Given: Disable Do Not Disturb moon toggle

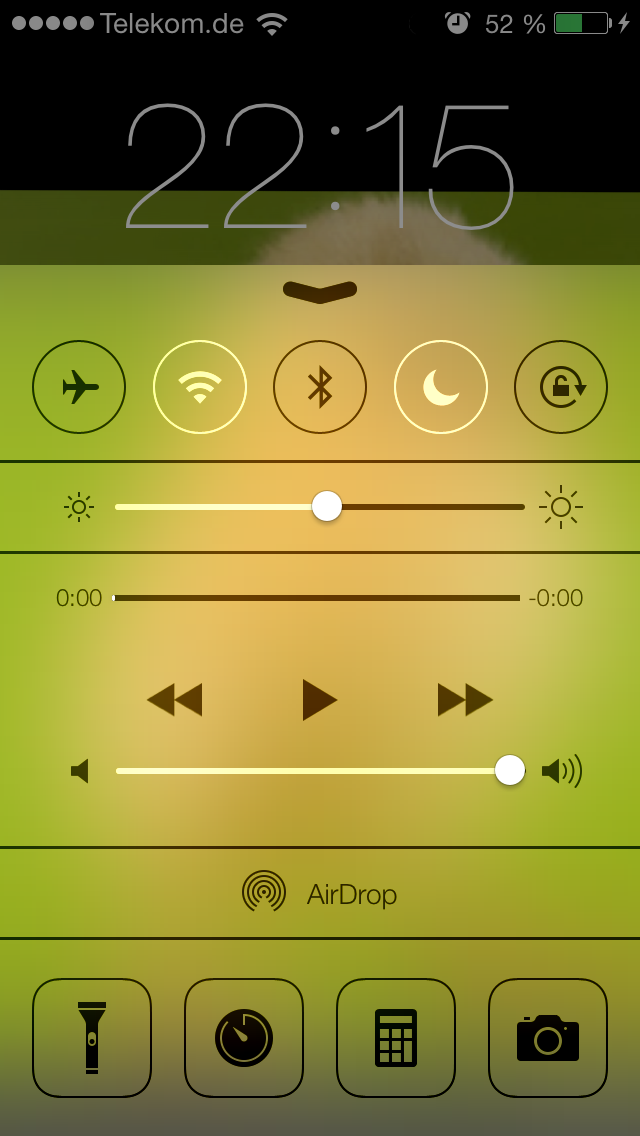Looking at the screenshot, I should pyautogui.click(x=441, y=387).
